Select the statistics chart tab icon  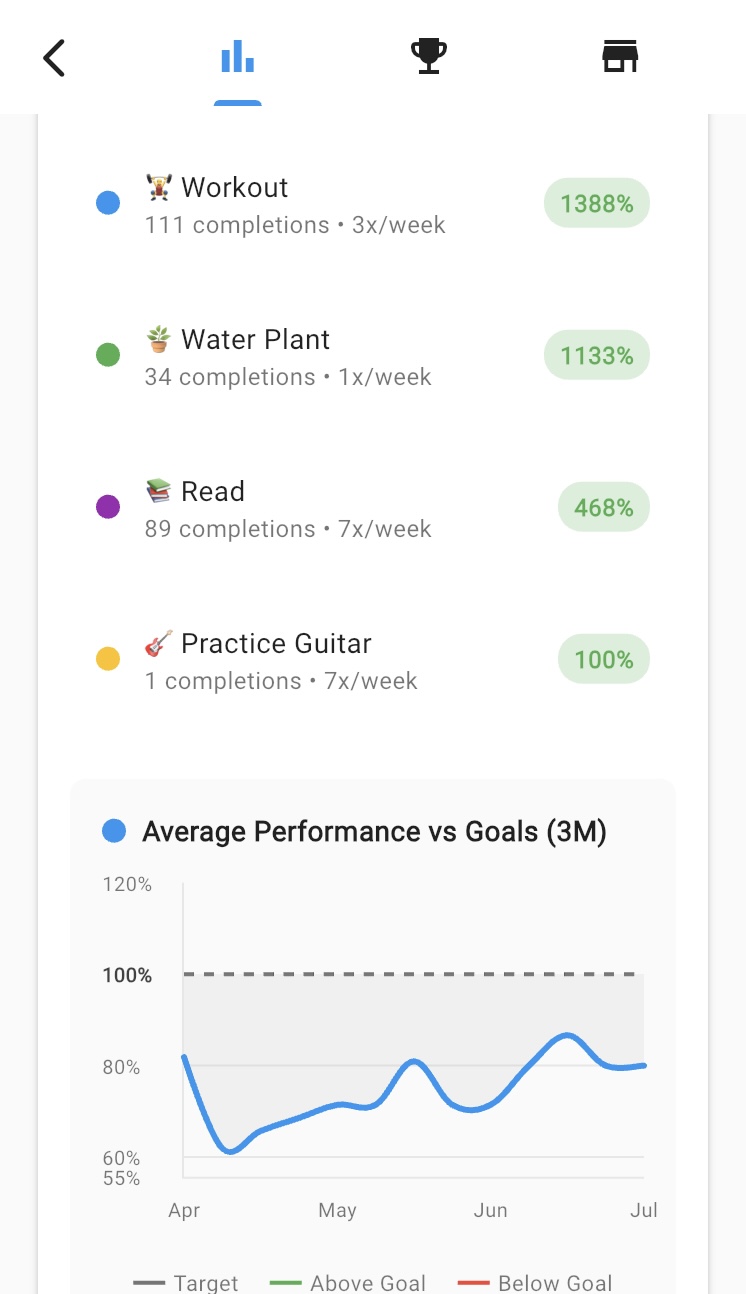pyautogui.click(x=237, y=57)
